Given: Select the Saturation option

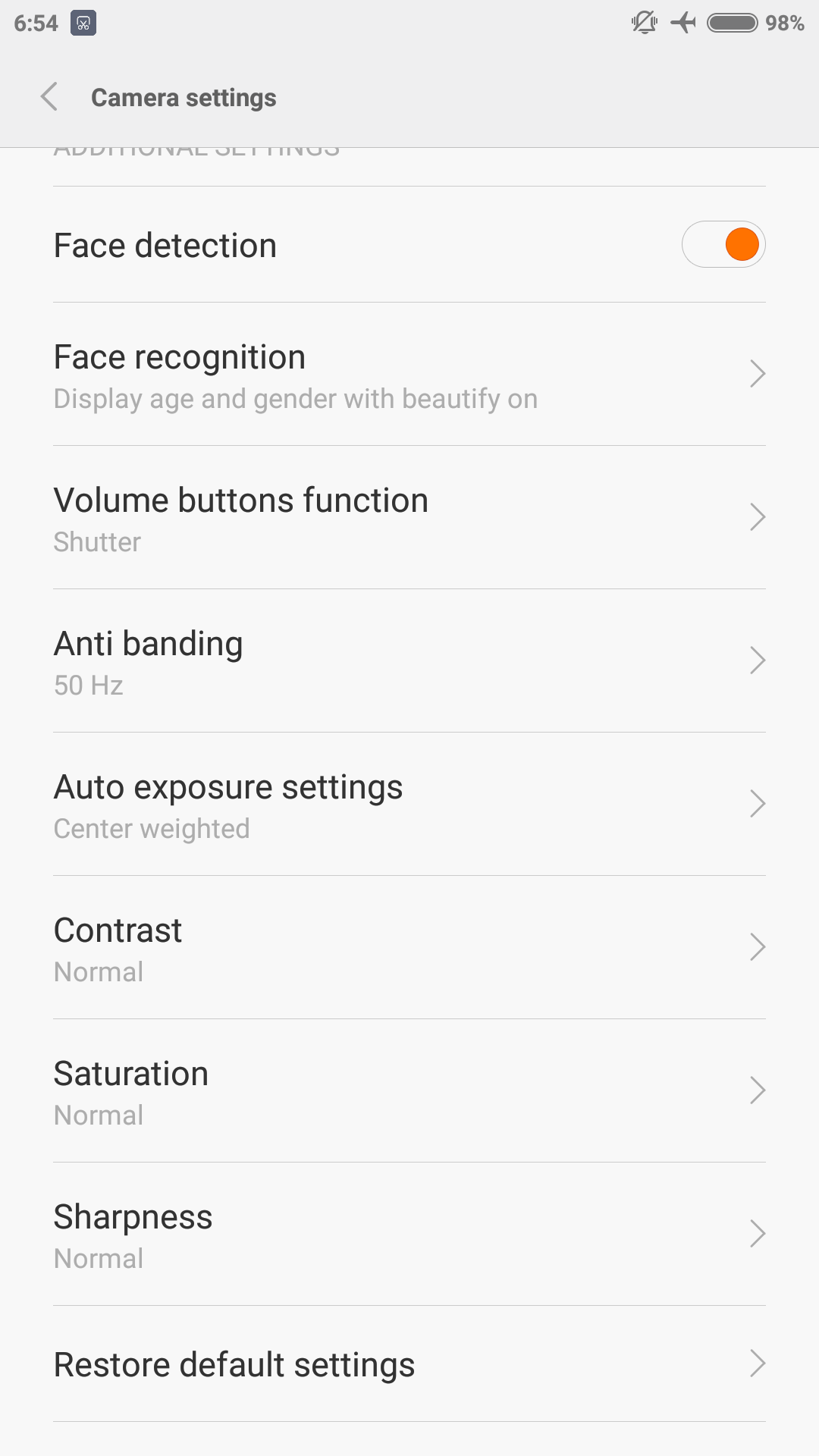Looking at the screenshot, I should pyautogui.click(x=409, y=1091).
